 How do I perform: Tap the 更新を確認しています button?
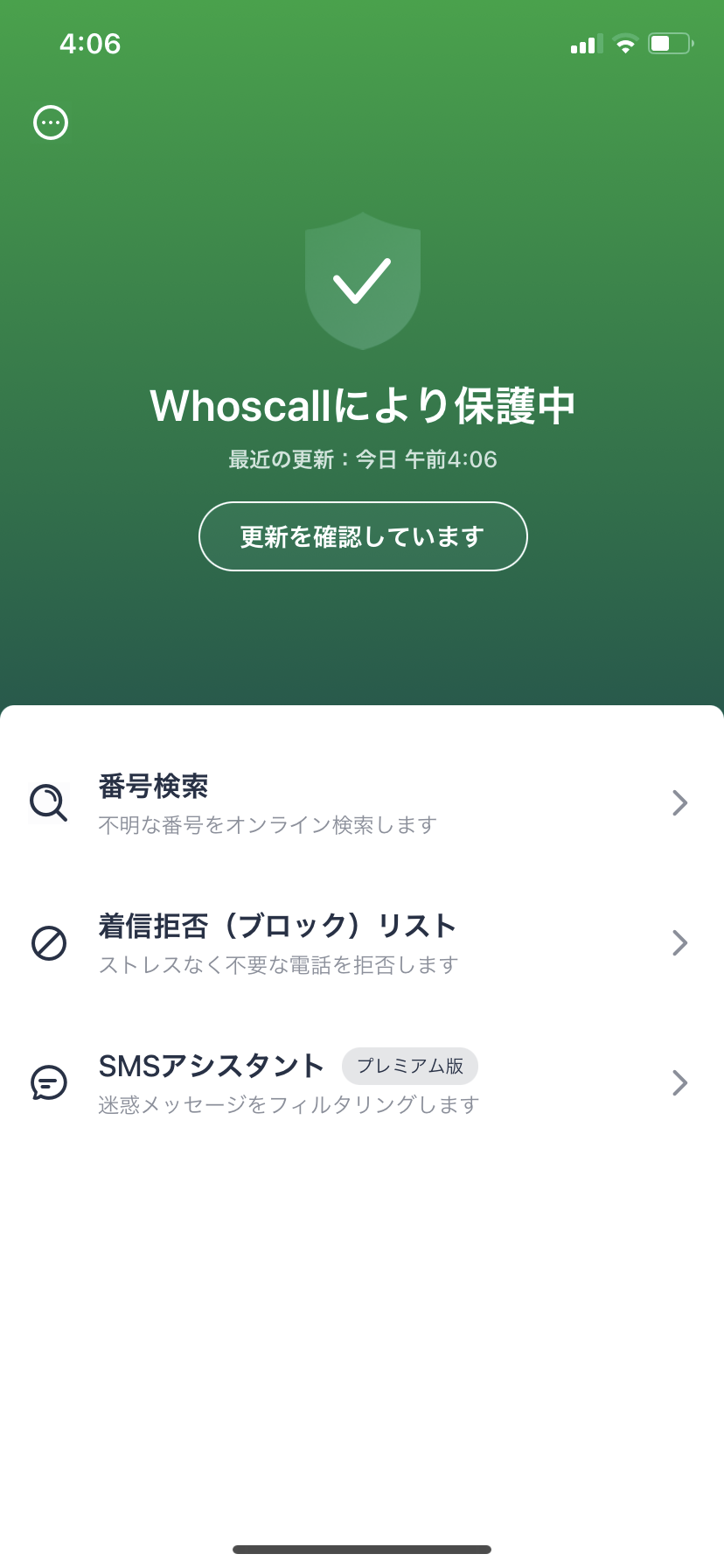tap(363, 536)
